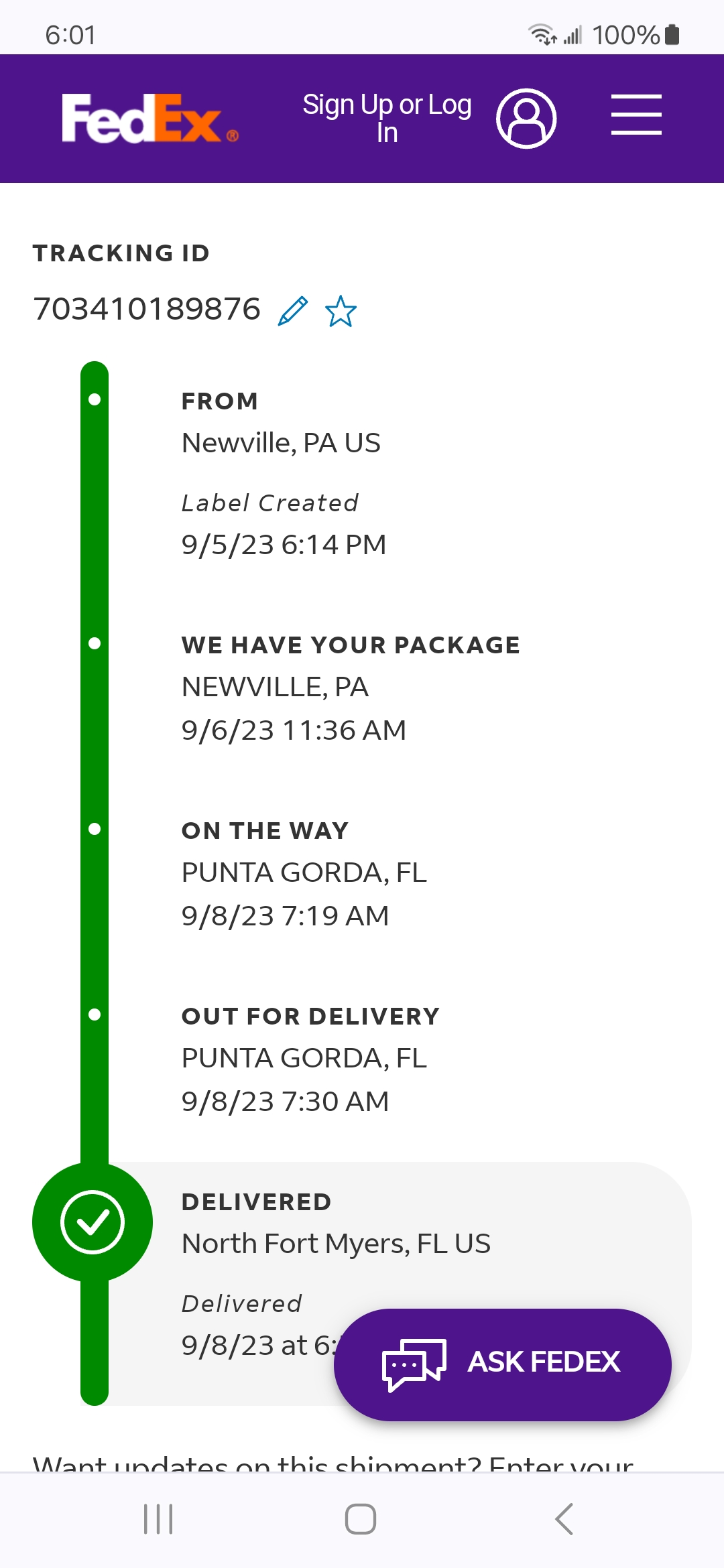Star this shipment as a favorite
This screenshot has height=1568, width=724.
click(341, 311)
